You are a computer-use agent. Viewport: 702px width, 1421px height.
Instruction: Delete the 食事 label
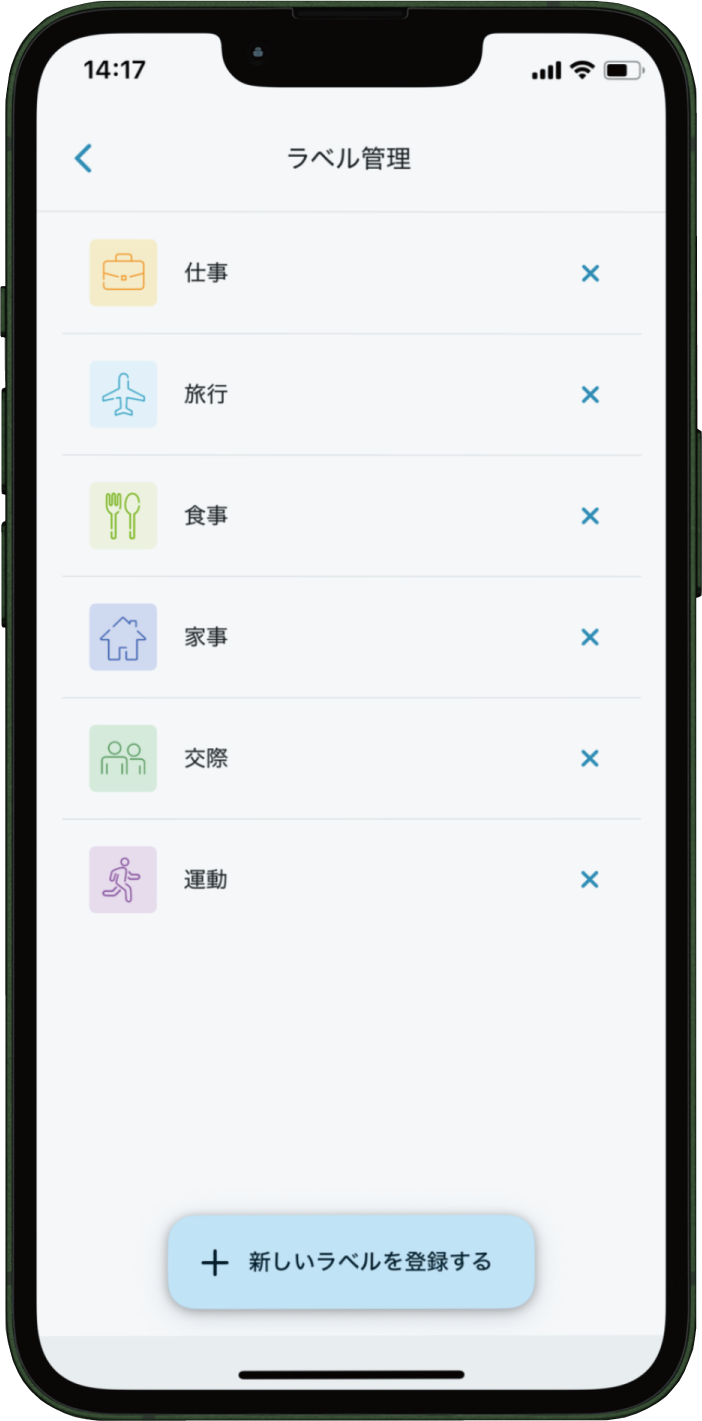click(590, 516)
